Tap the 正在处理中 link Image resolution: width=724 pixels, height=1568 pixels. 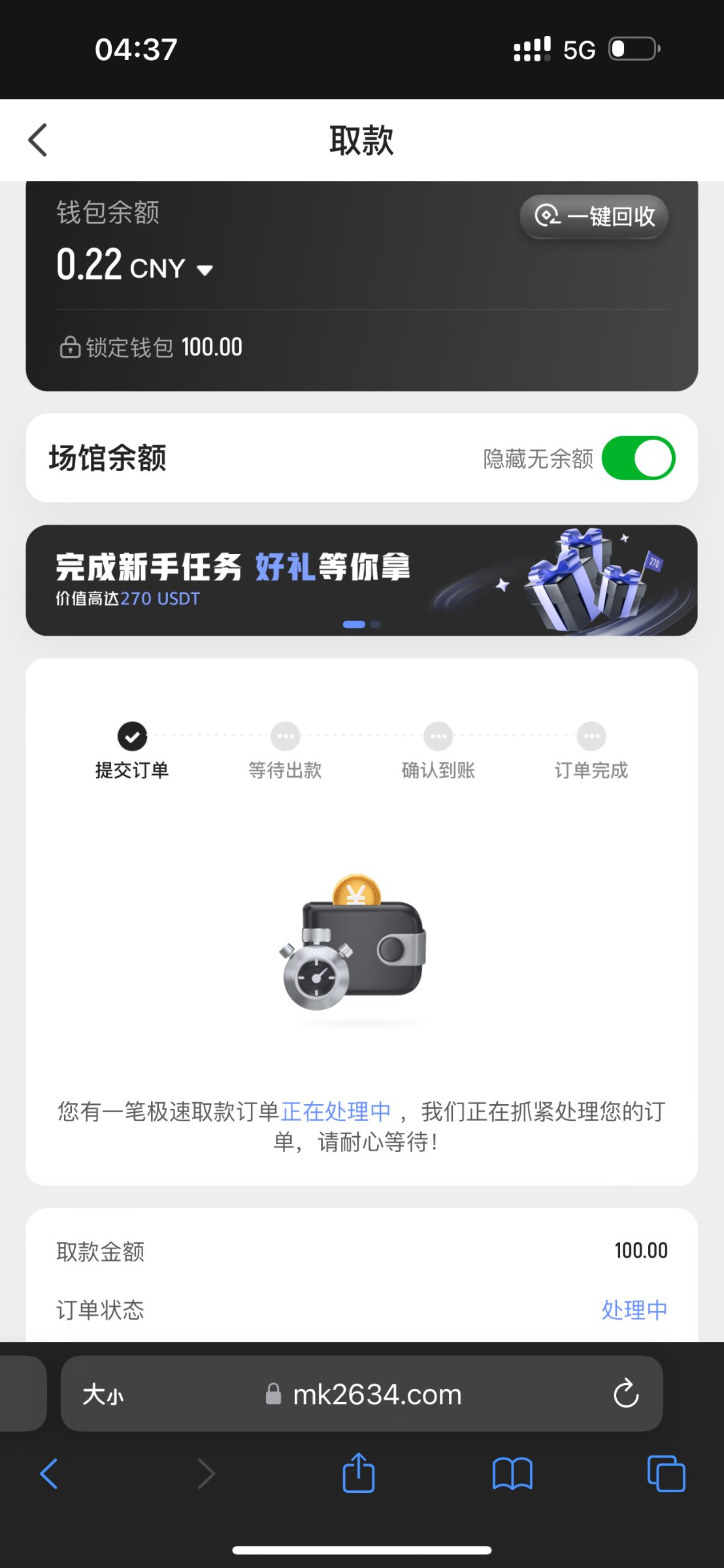click(336, 1111)
